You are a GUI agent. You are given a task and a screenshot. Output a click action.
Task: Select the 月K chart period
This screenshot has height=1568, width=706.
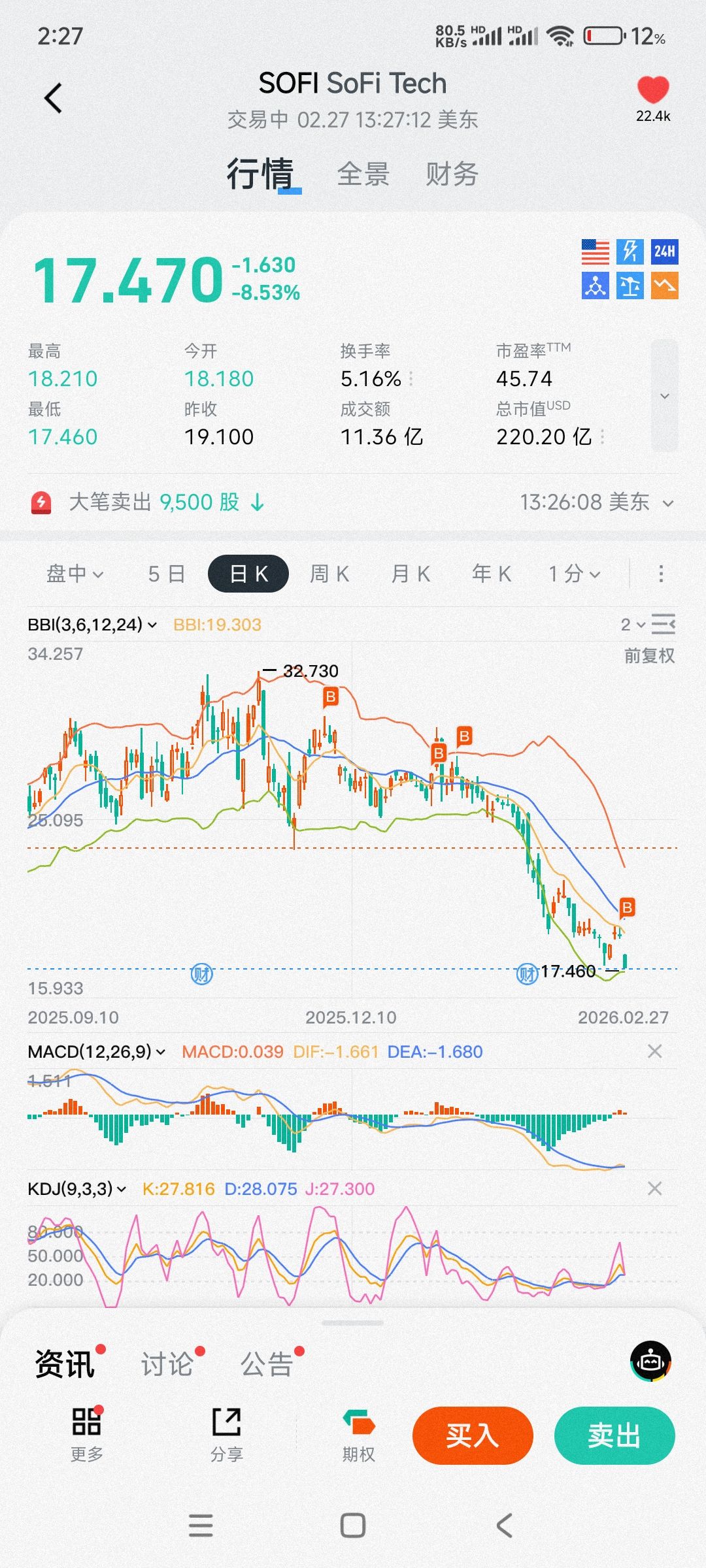point(411,574)
